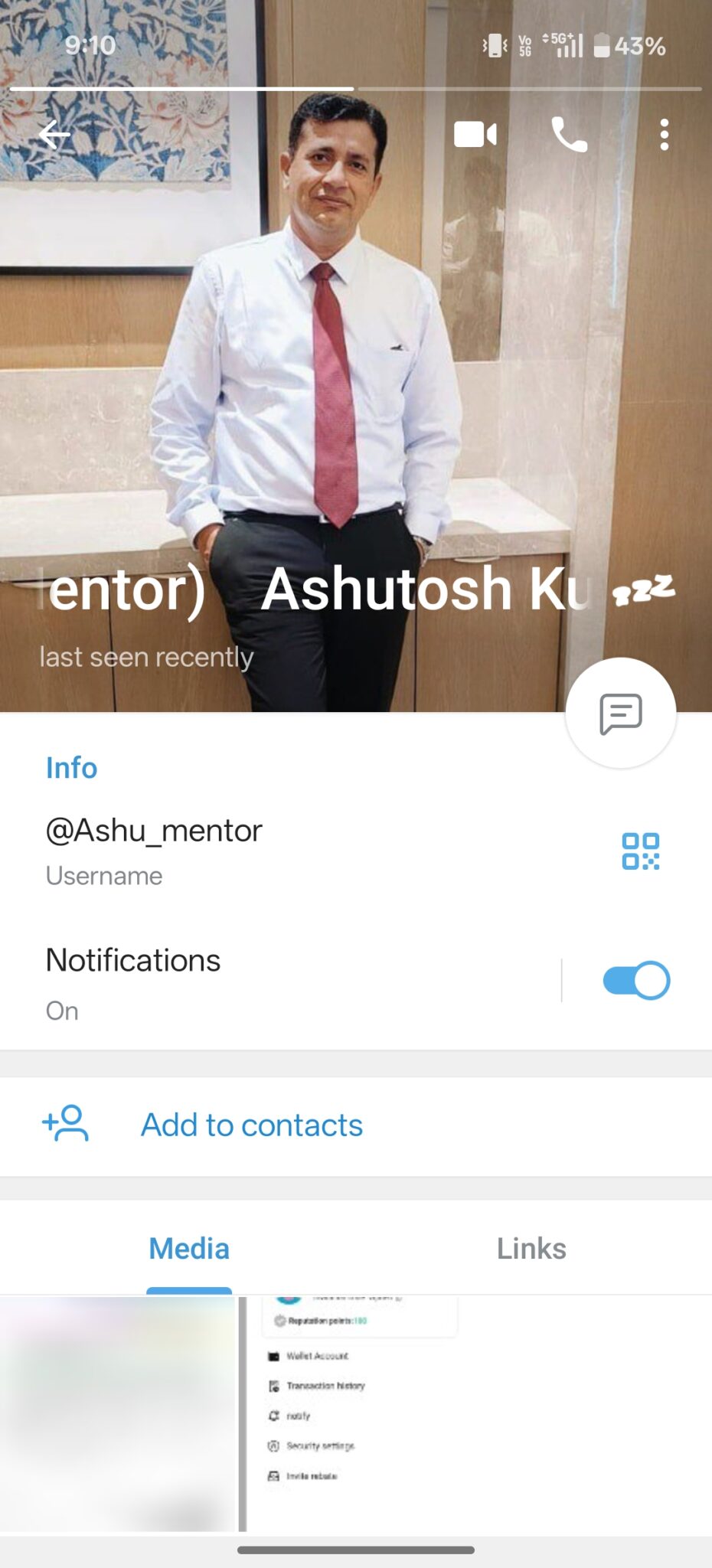This screenshot has height=1568, width=712.
Task: Switch to the Links tab
Action: [532, 1248]
